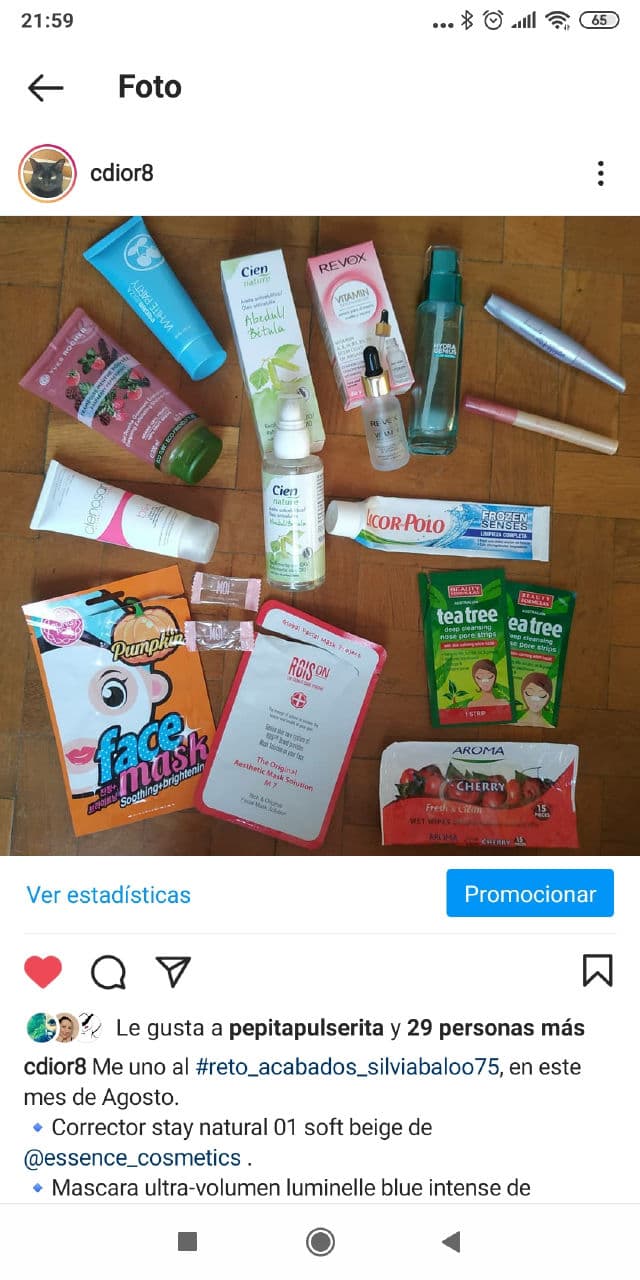Share the post with the paper plane

pos(173,971)
